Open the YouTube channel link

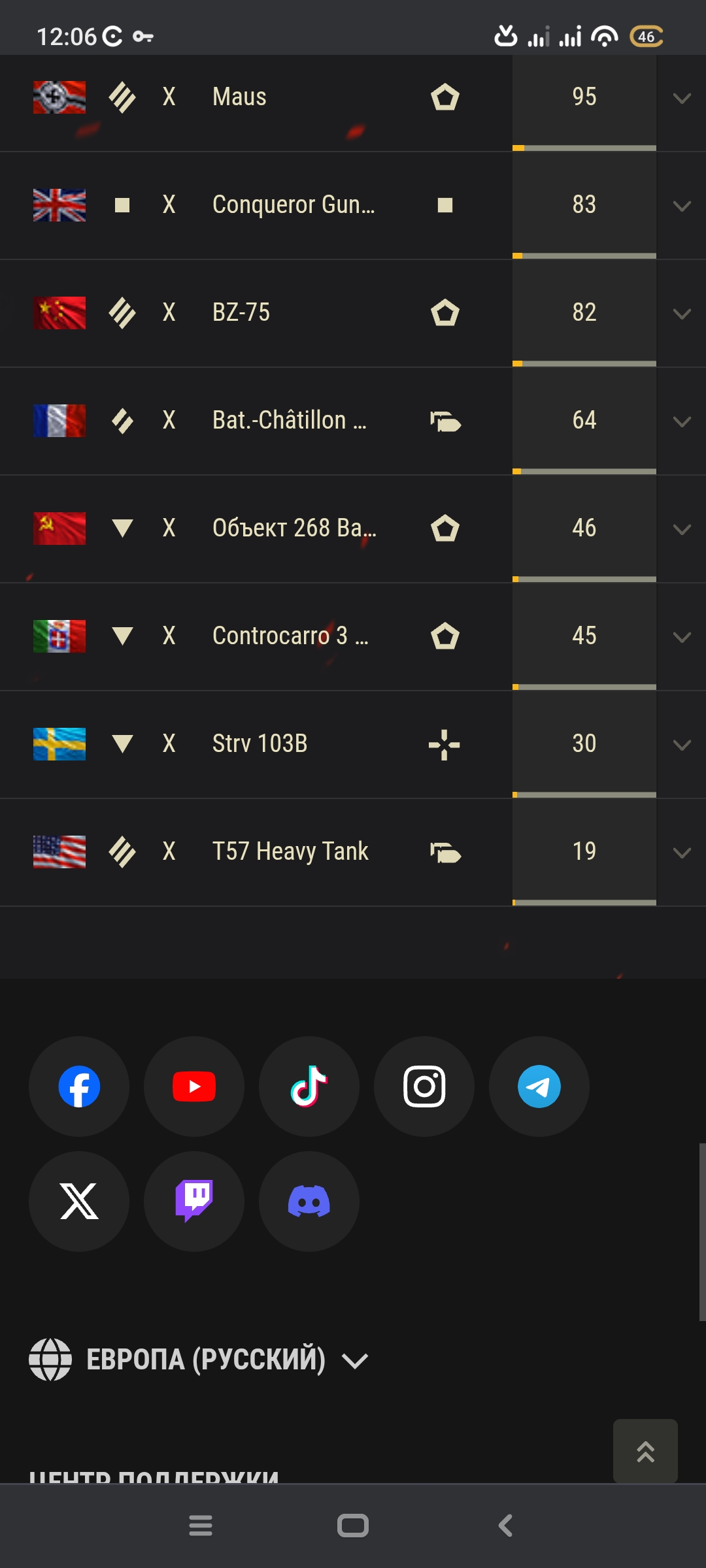tap(194, 1086)
